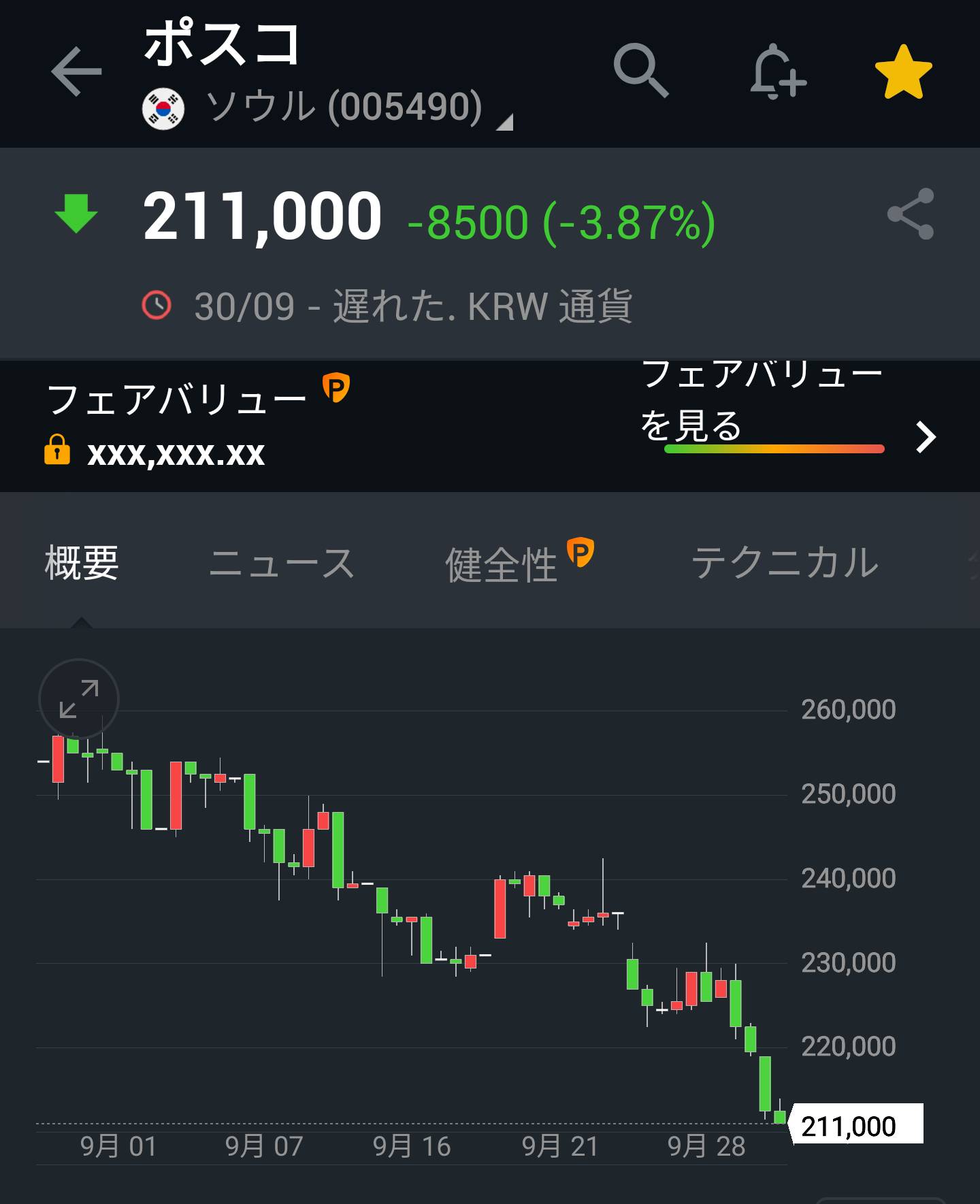Toggle the yellow favorite star
The width and height of the screenshot is (980, 1204).
(x=903, y=72)
